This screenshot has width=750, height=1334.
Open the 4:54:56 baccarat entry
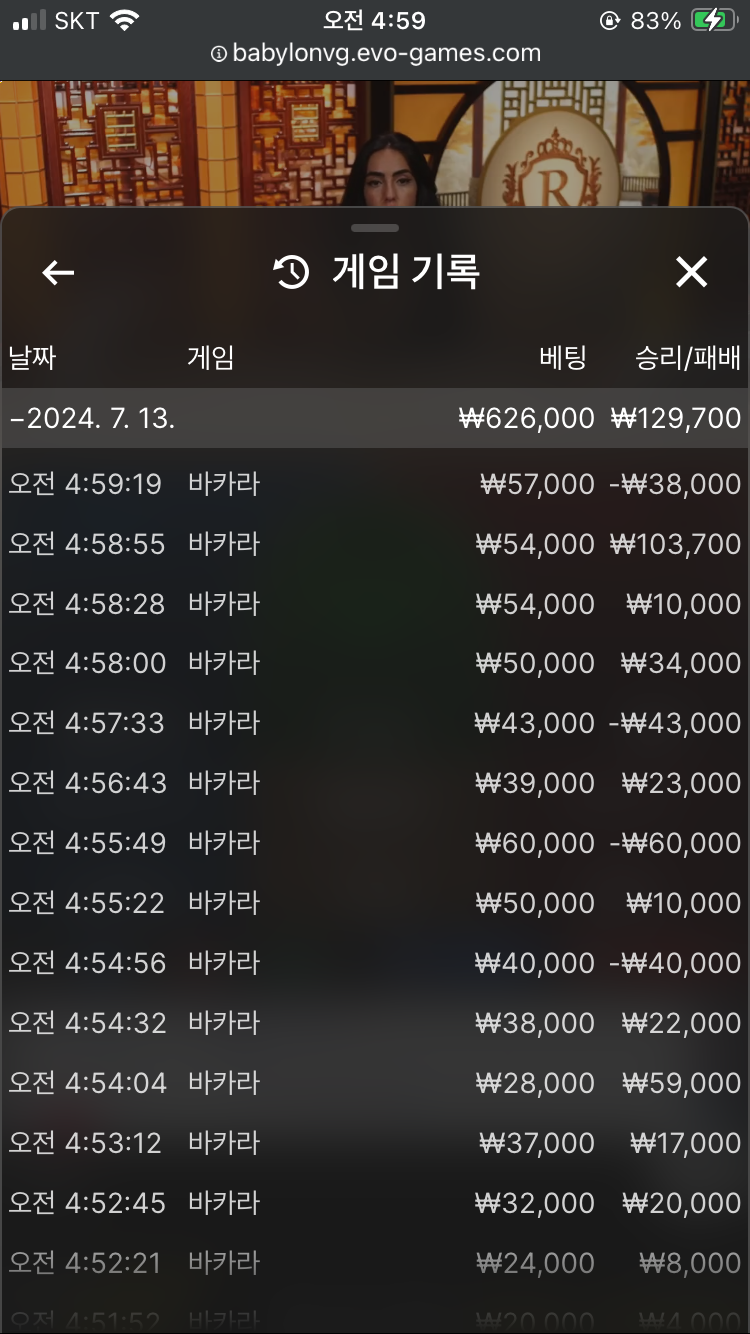pyautogui.click(x=374, y=963)
